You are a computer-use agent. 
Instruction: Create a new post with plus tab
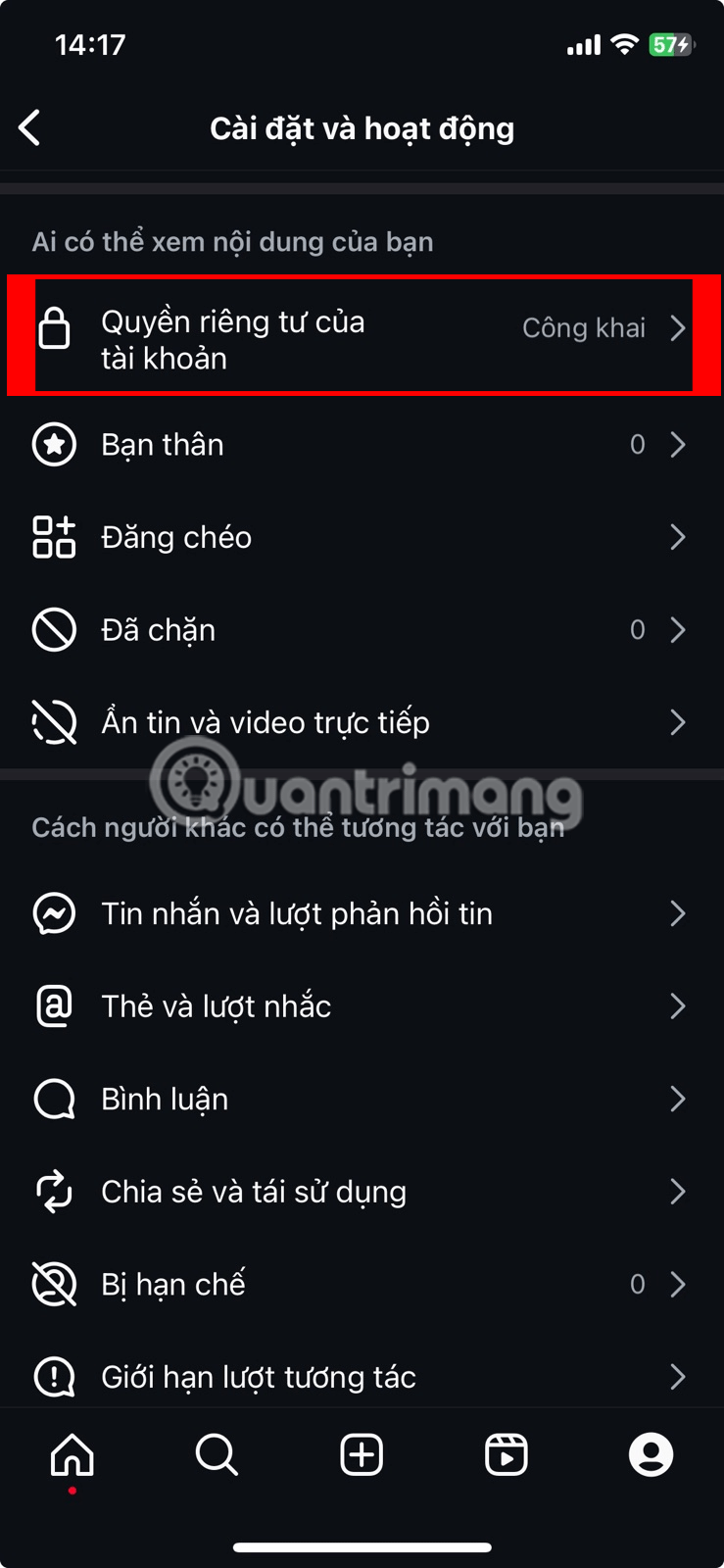point(362,1455)
